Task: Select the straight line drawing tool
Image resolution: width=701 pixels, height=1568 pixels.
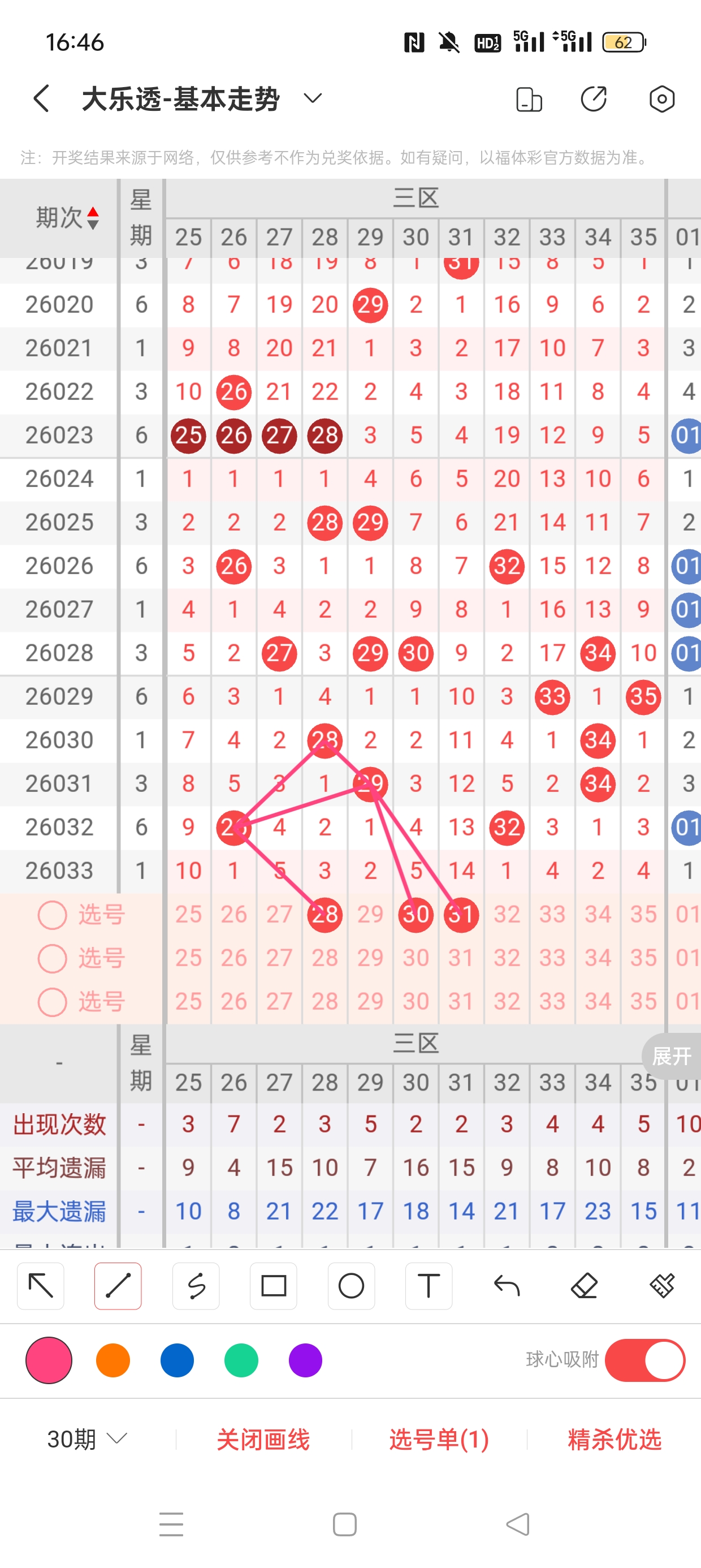Action: pos(118,1286)
